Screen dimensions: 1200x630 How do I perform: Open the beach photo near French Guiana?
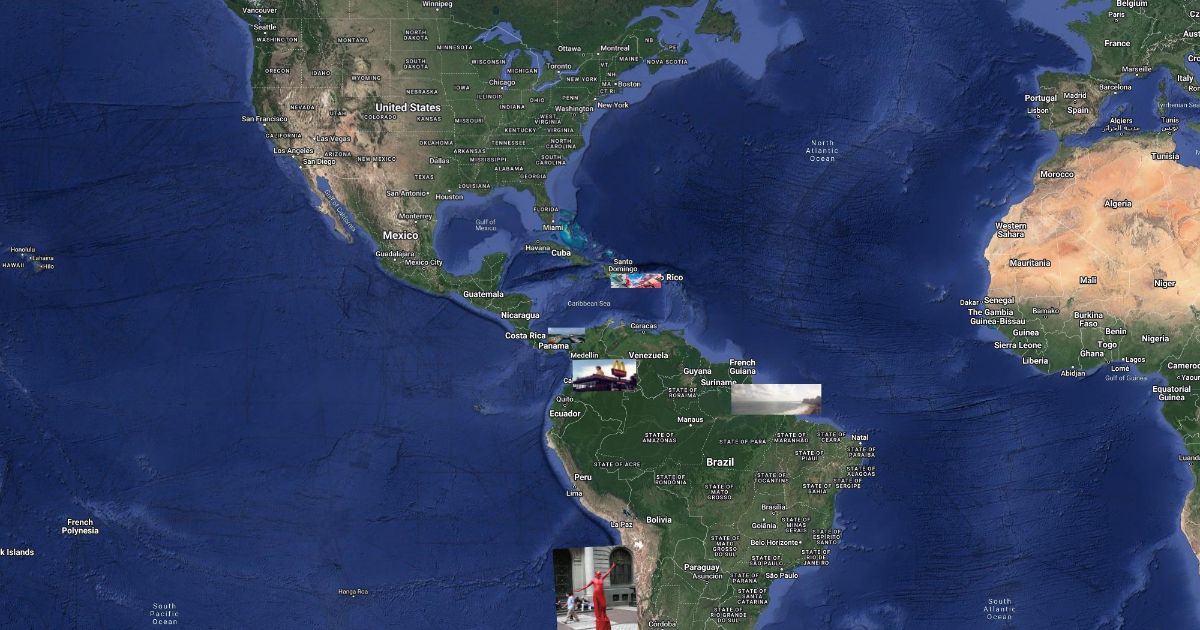[x=775, y=399]
